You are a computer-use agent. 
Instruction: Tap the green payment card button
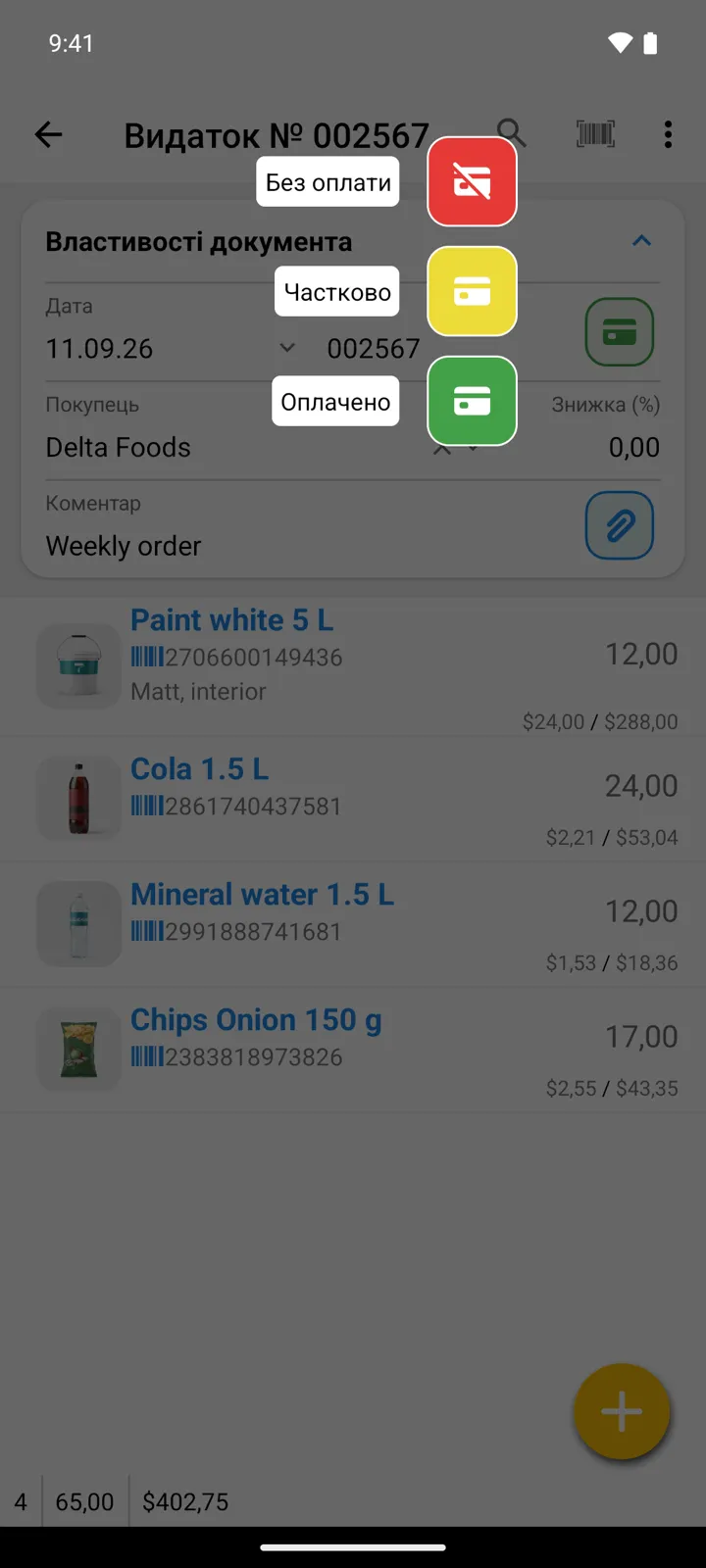(620, 332)
